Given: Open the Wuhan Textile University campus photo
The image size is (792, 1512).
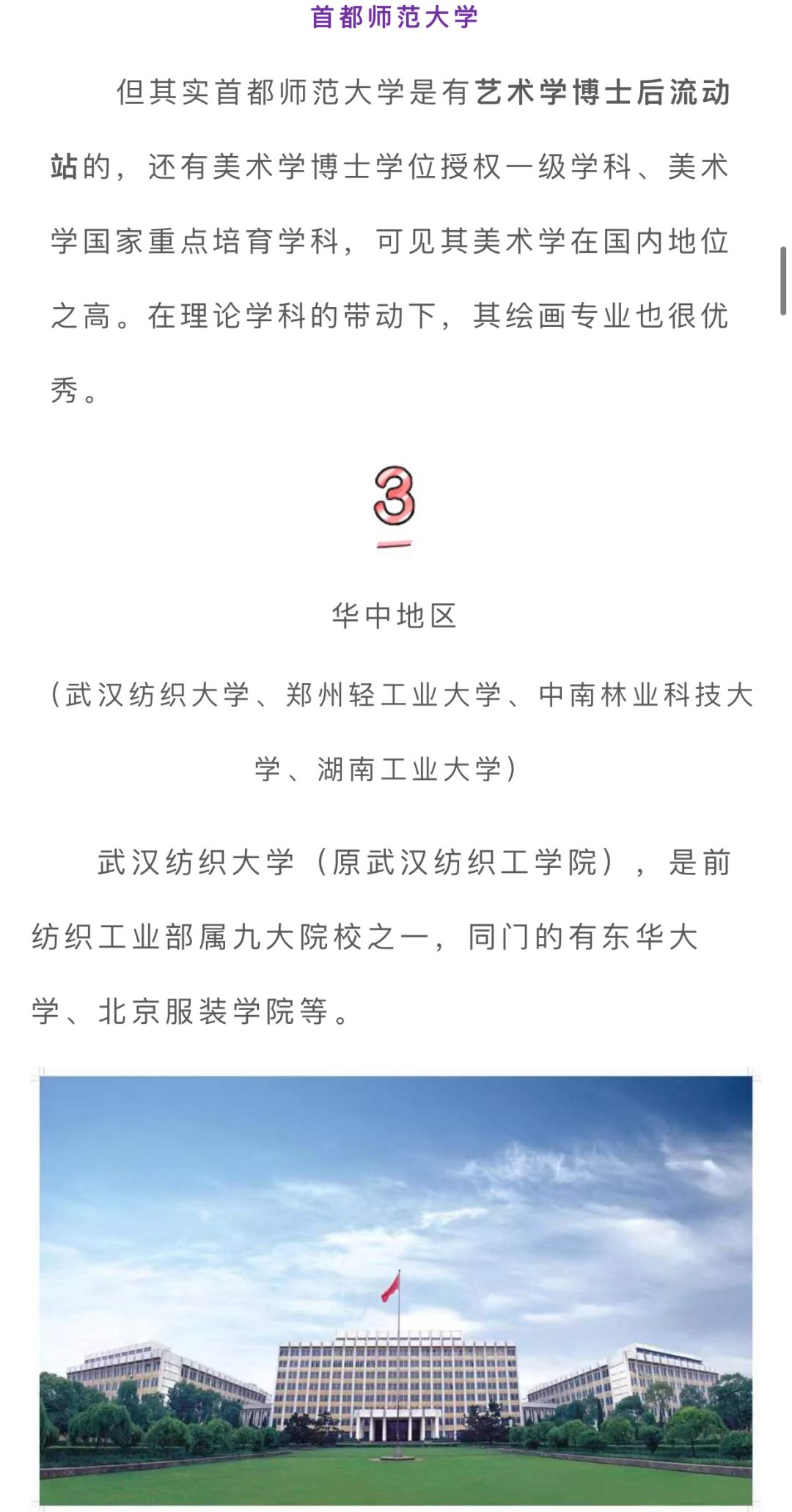Looking at the screenshot, I should point(396,1290).
